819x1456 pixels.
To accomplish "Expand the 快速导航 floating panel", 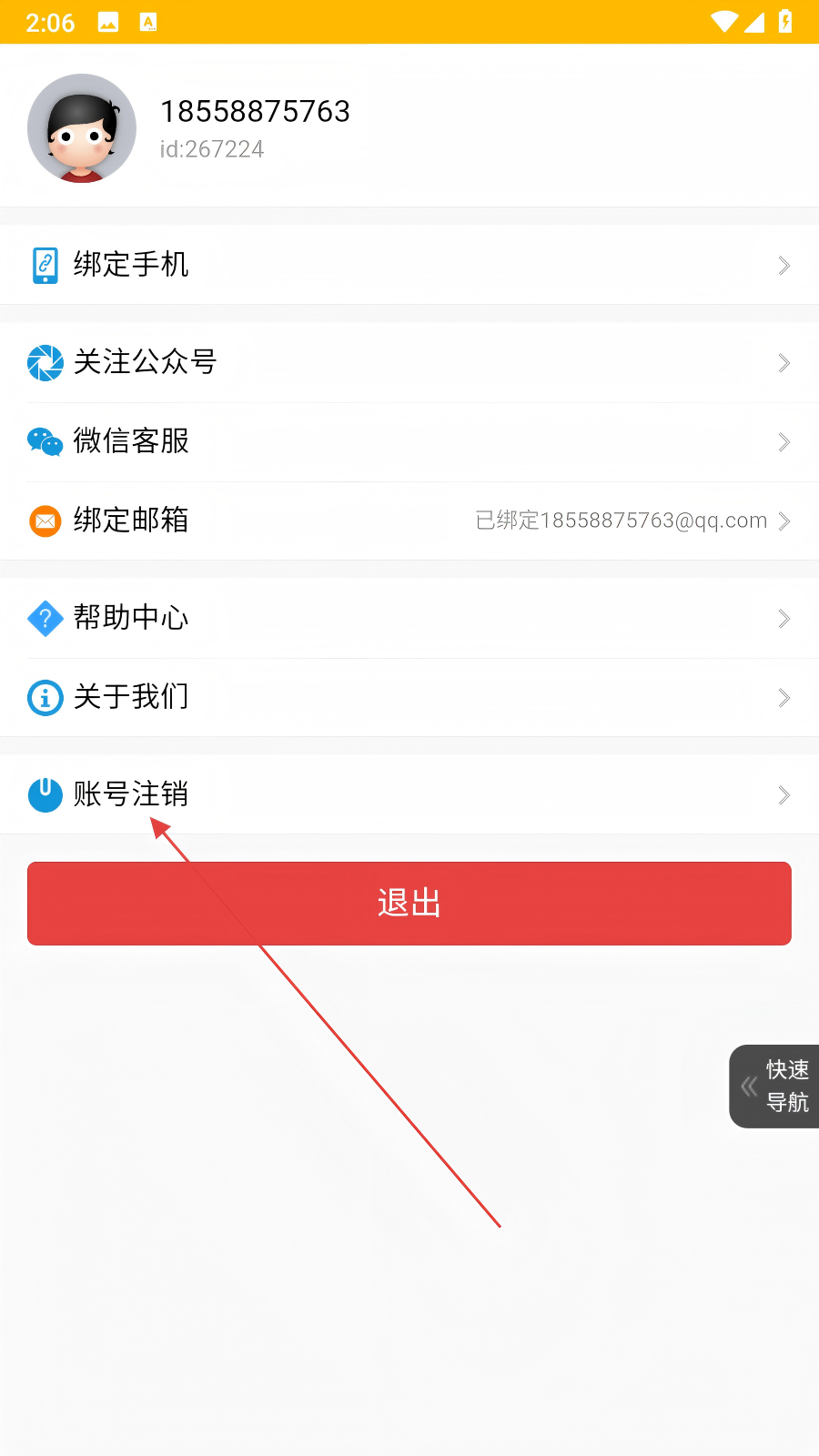I will (x=774, y=1087).
